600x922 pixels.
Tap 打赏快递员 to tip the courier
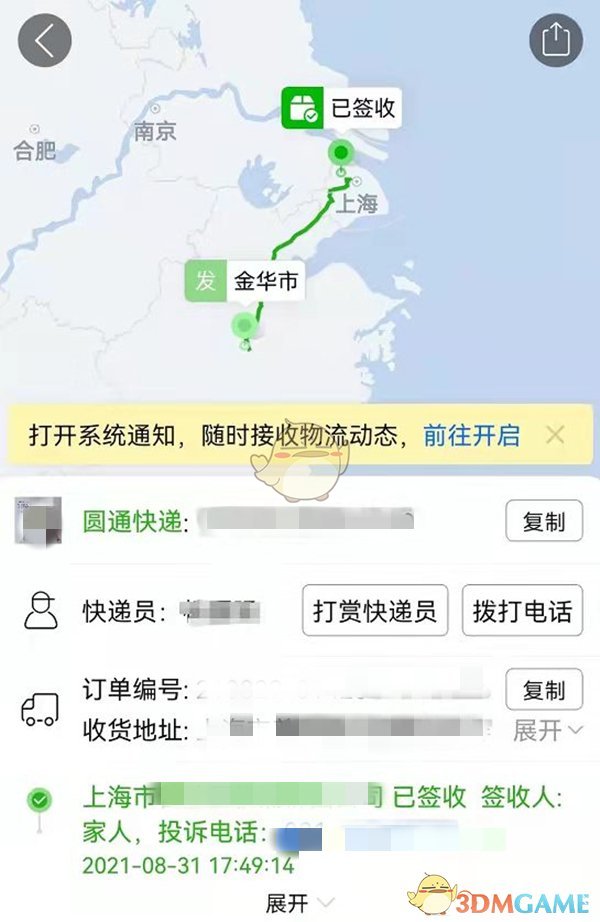coord(375,611)
